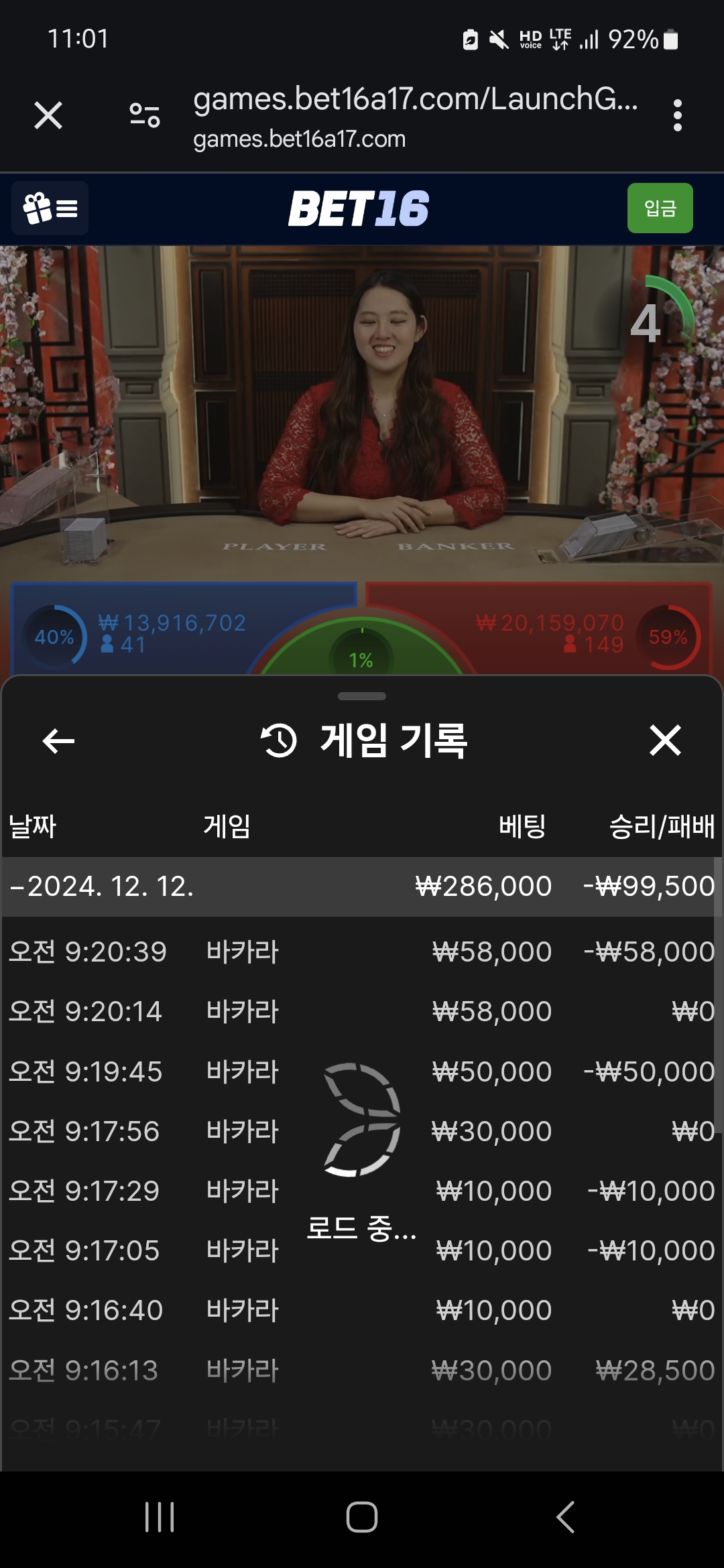This screenshot has width=724, height=1568.
Task: Open the system recent apps view
Action: tap(160, 1517)
